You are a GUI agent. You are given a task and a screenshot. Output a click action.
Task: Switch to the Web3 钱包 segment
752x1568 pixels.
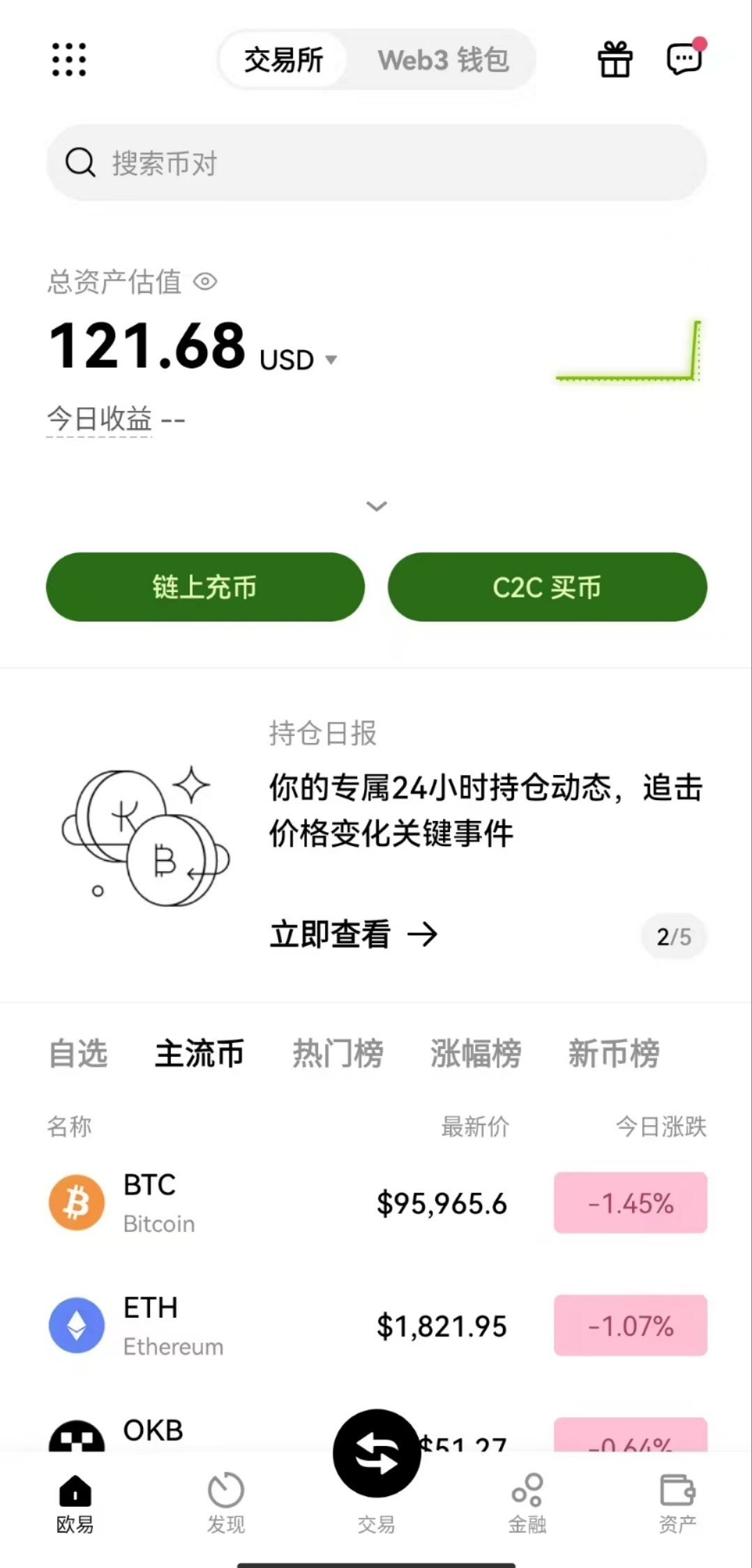pos(443,60)
